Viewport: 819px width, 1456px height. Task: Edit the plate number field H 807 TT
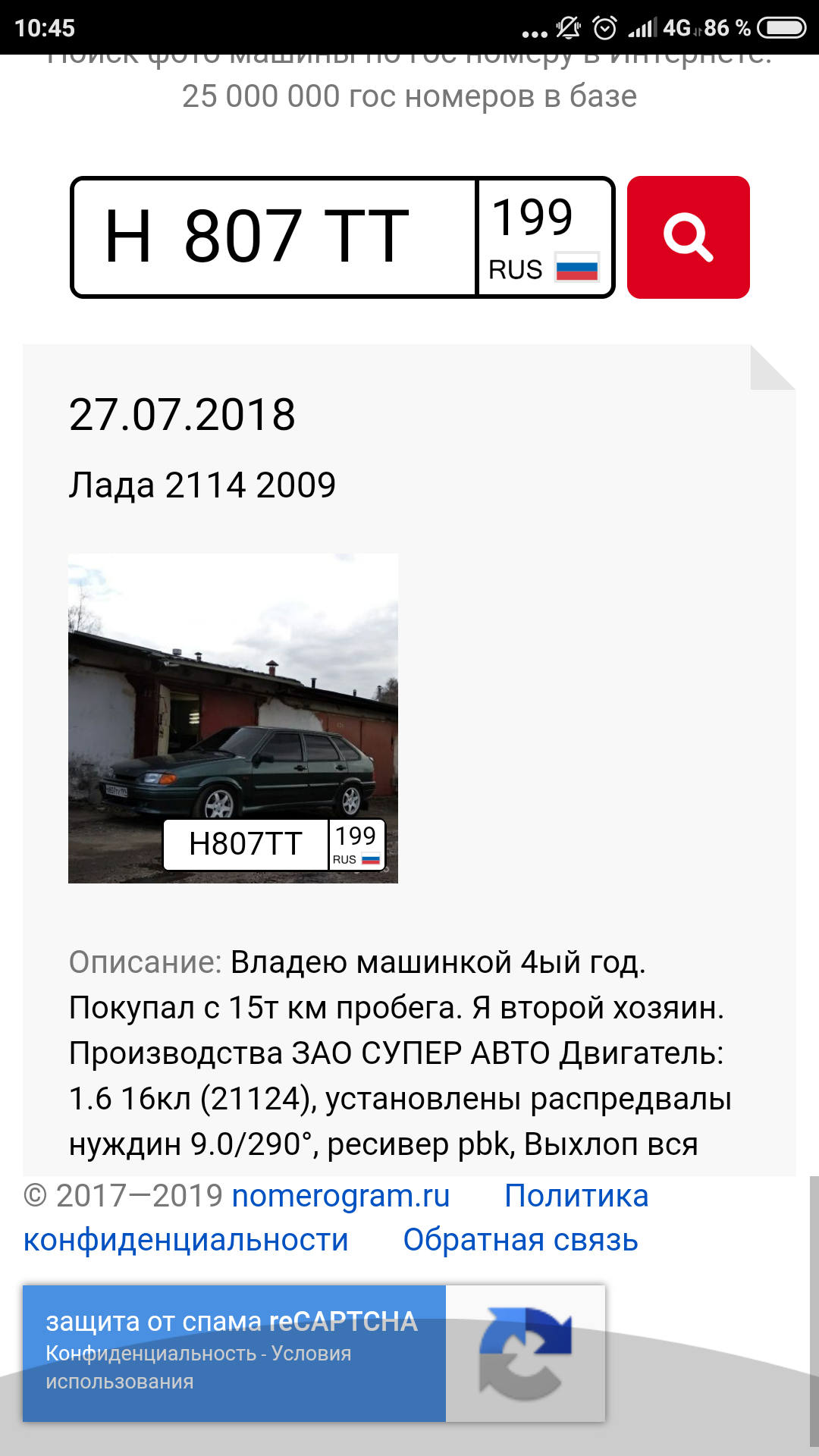tap(273, 237)
